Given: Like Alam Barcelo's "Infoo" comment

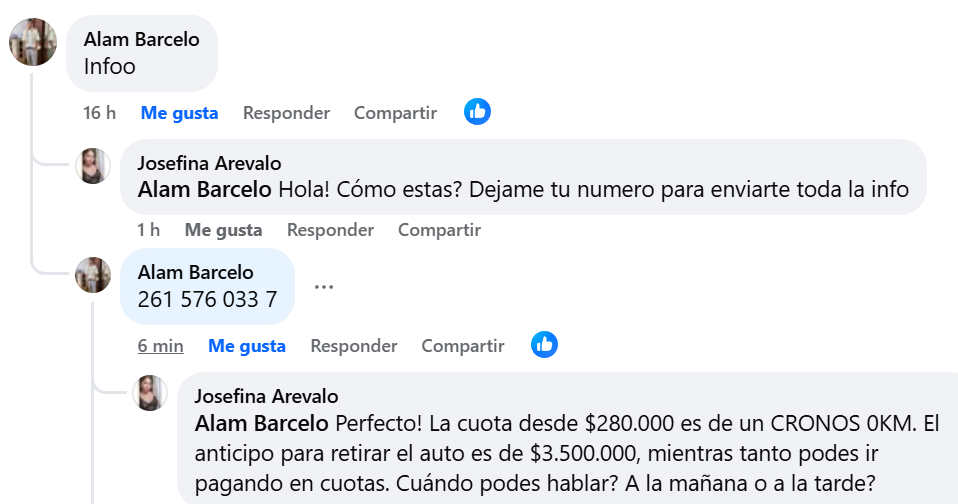Looking at the screenshot, I should 179,113.
